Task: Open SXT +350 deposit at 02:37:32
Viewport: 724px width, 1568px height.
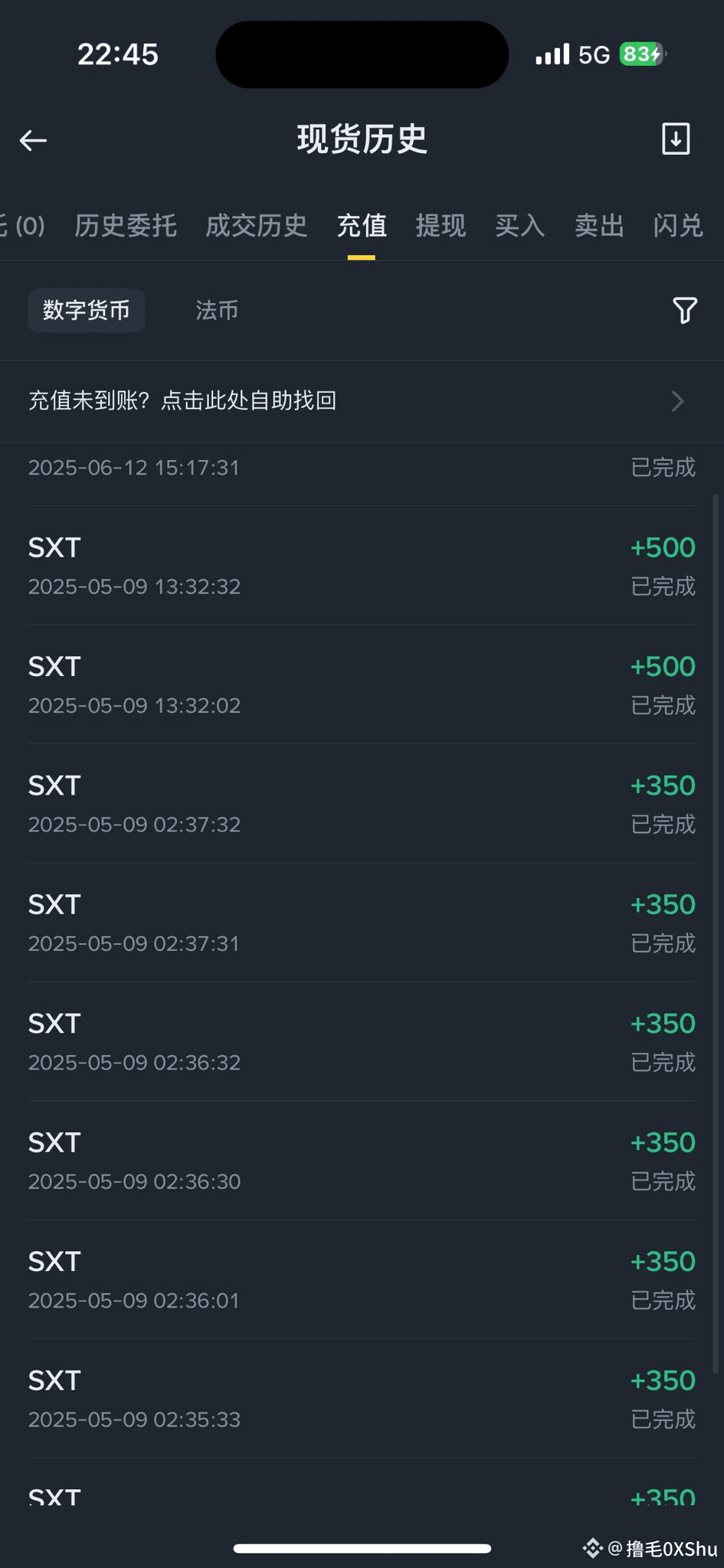Action: (x=362, y=804)
